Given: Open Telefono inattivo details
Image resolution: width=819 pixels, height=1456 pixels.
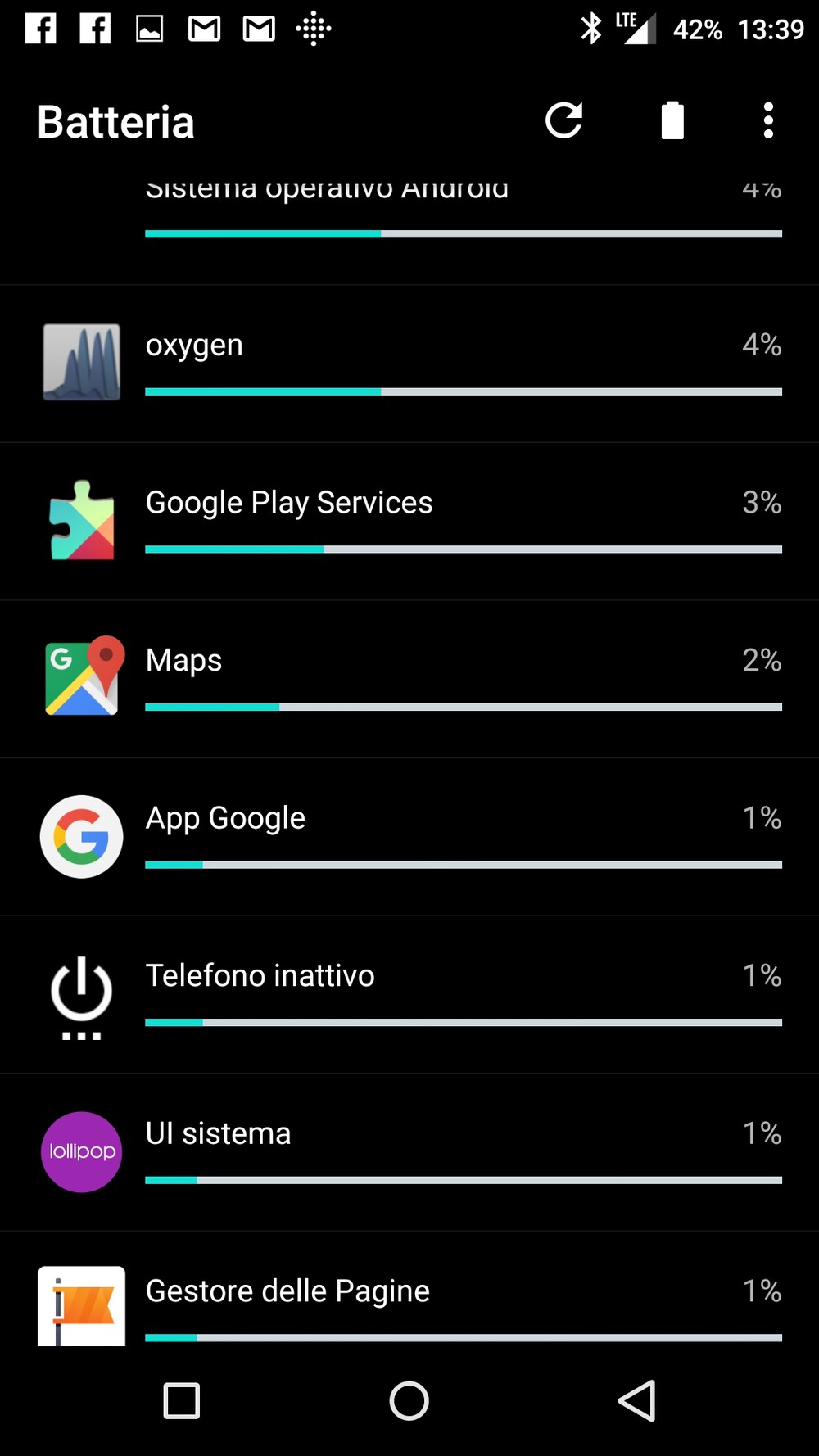Looking at the screenshot, I should click(409, 995).
